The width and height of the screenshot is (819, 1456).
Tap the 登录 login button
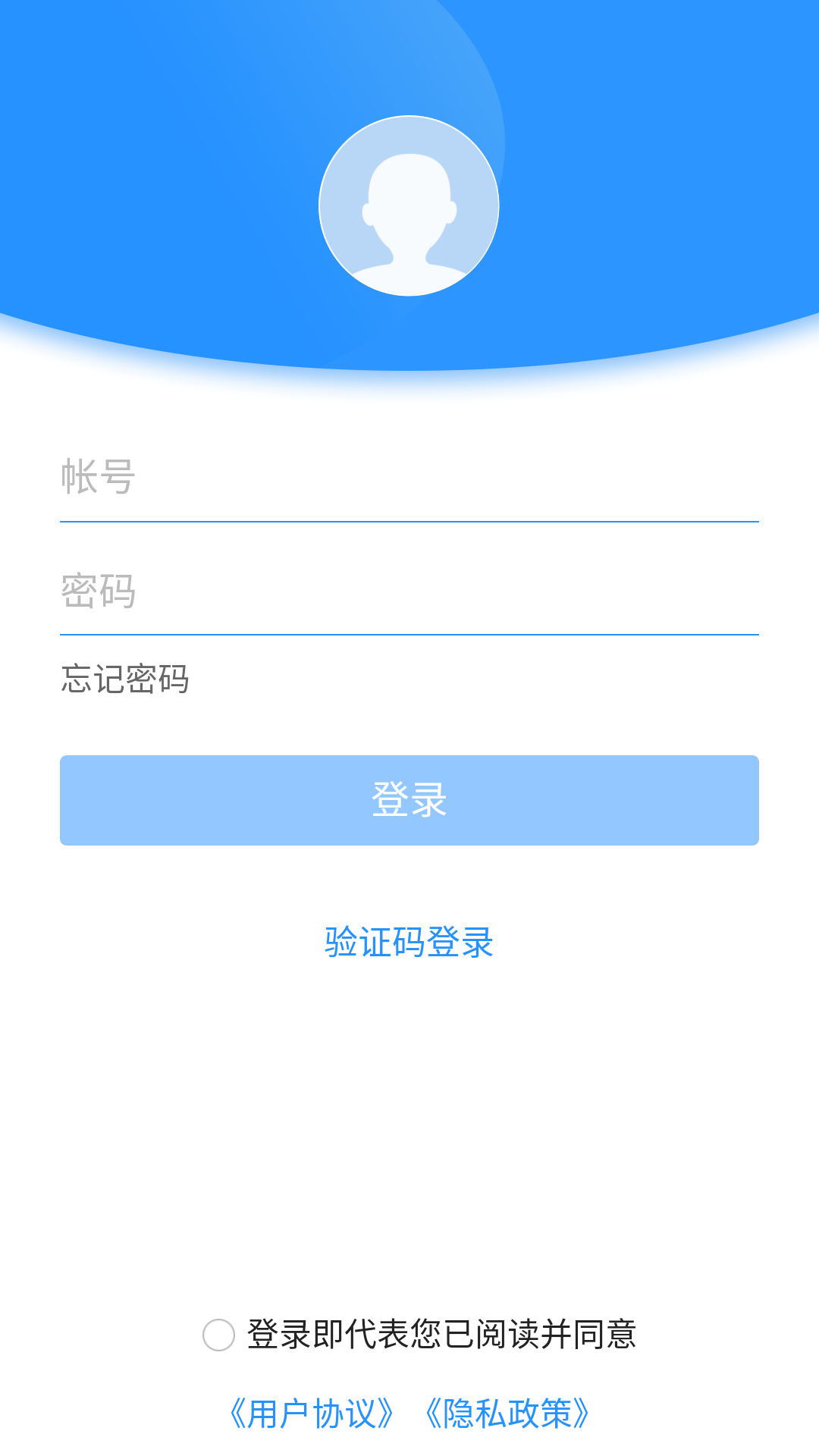[x=409, y=800]
